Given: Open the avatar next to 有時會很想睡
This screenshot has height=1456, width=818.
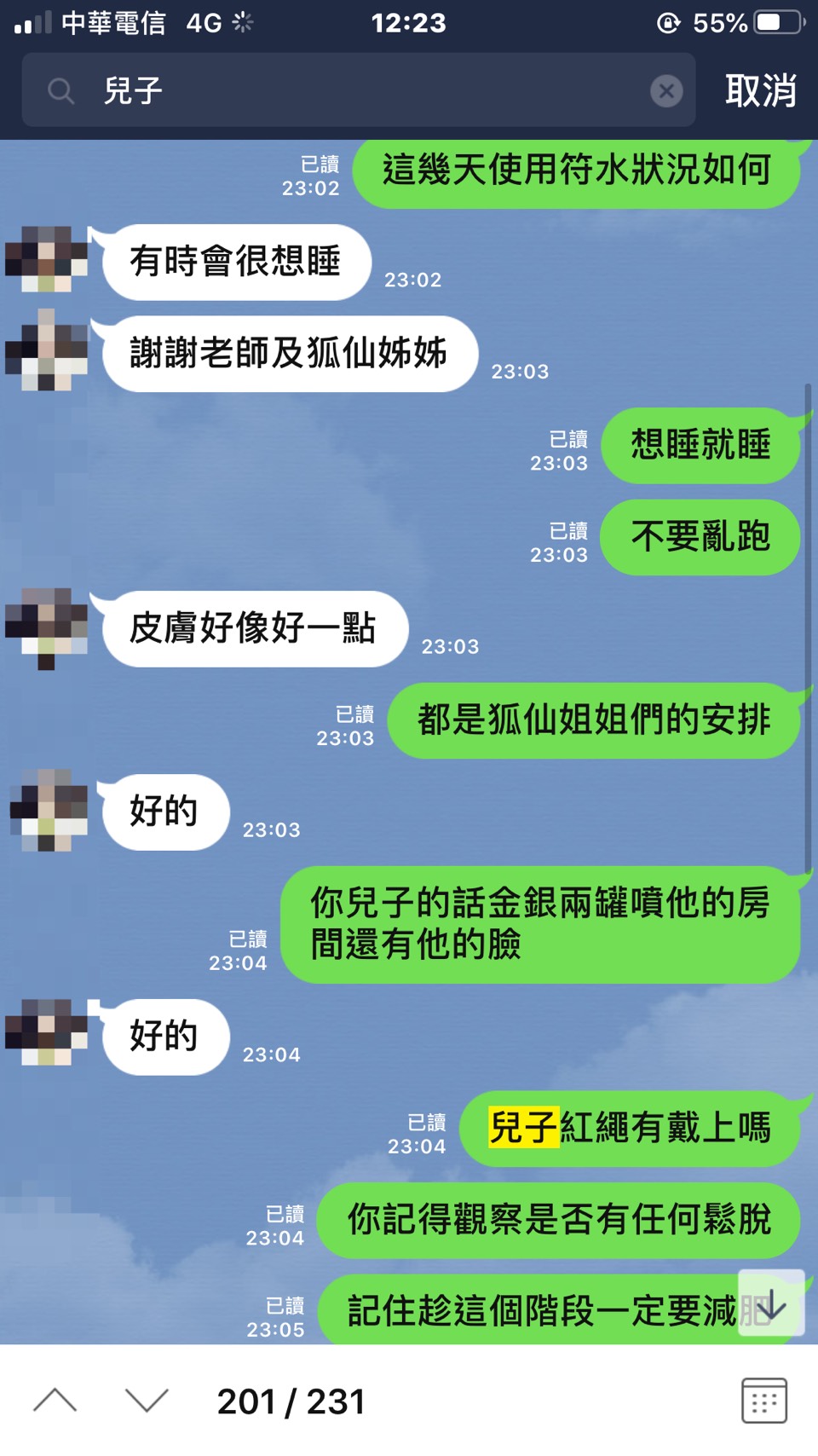Looking at the screenshot, I should click(x=47, y=259).
